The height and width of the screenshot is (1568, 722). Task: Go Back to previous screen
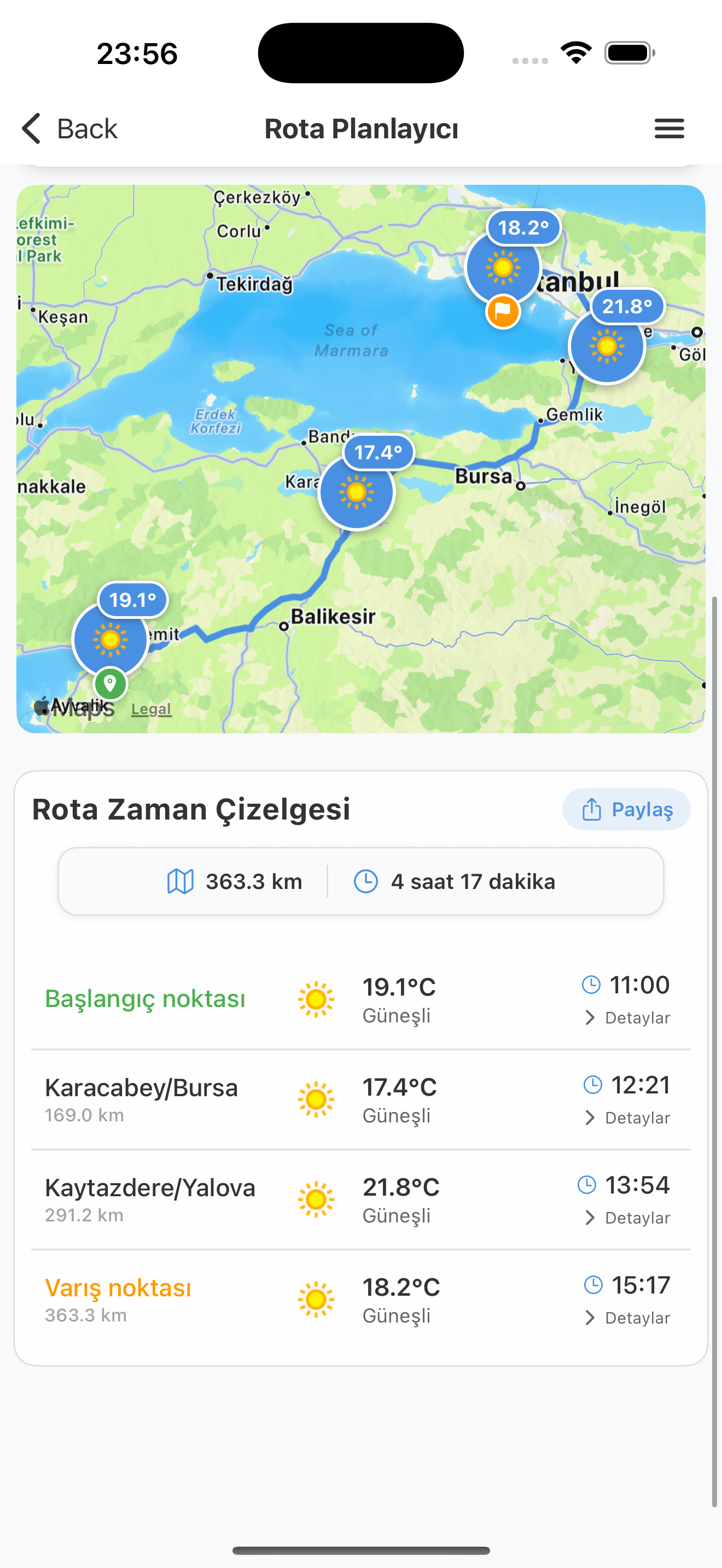pyautogui.click(x=68, y=128)
